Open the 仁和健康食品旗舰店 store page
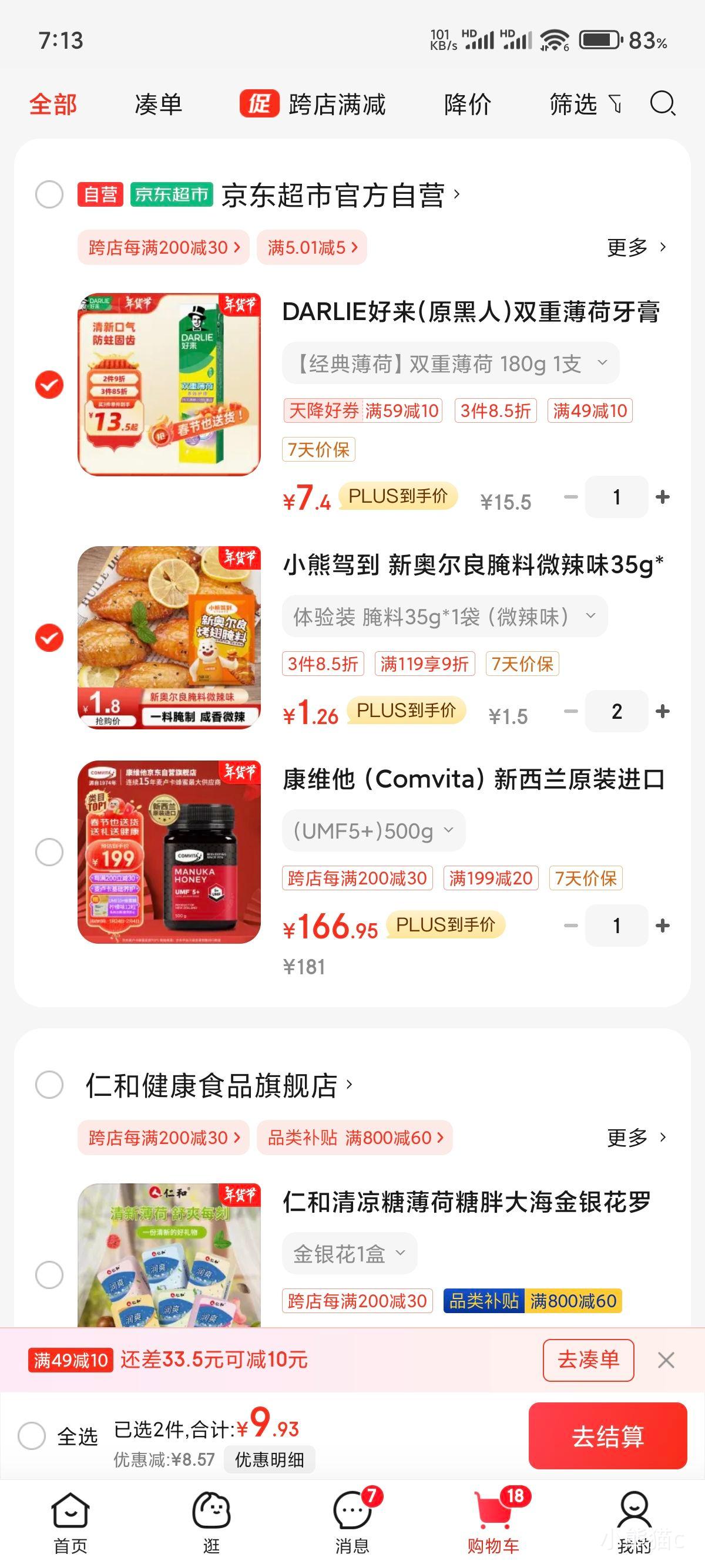The image size is (705, 1568). point(219,1085)
